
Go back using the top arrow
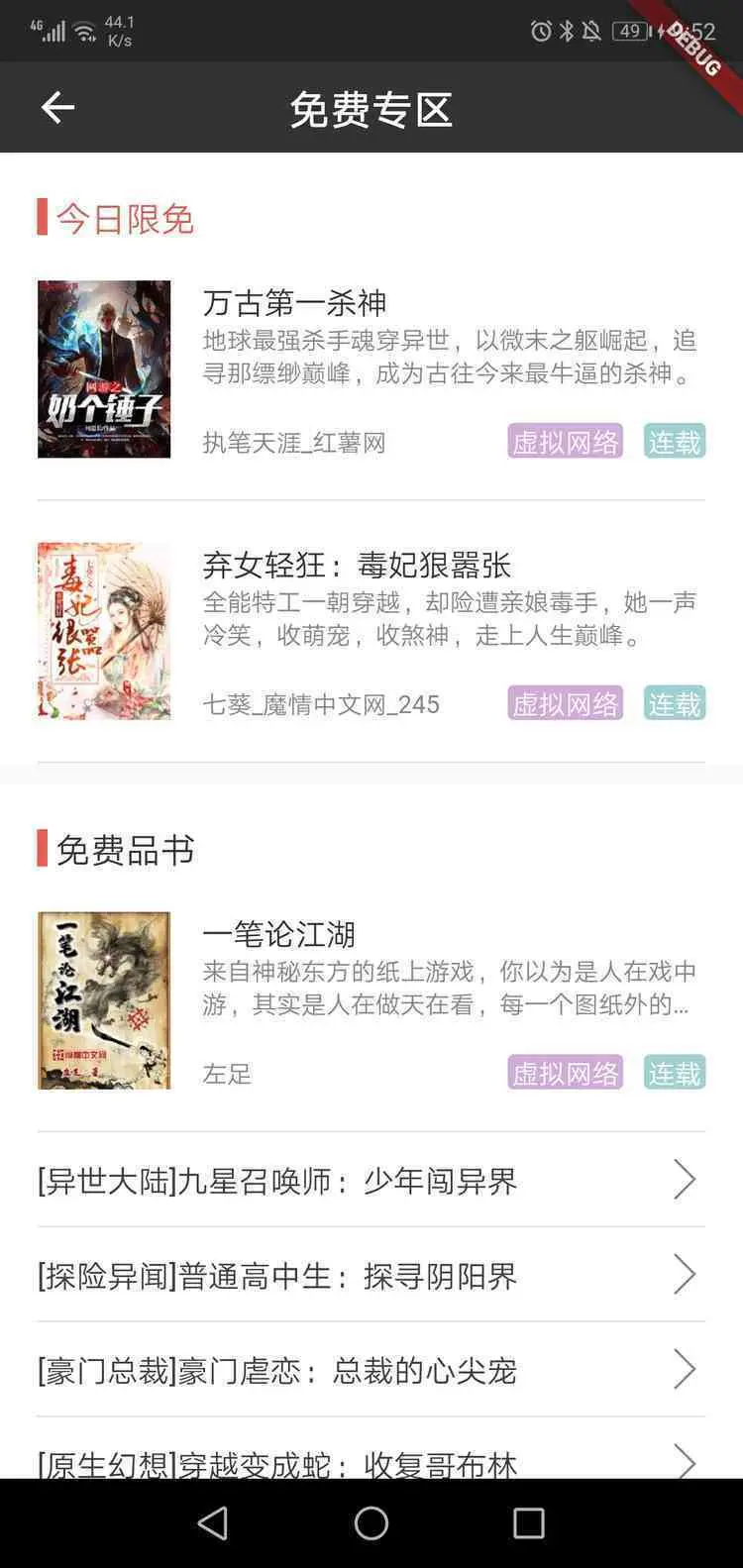click(x=57, y=108)
